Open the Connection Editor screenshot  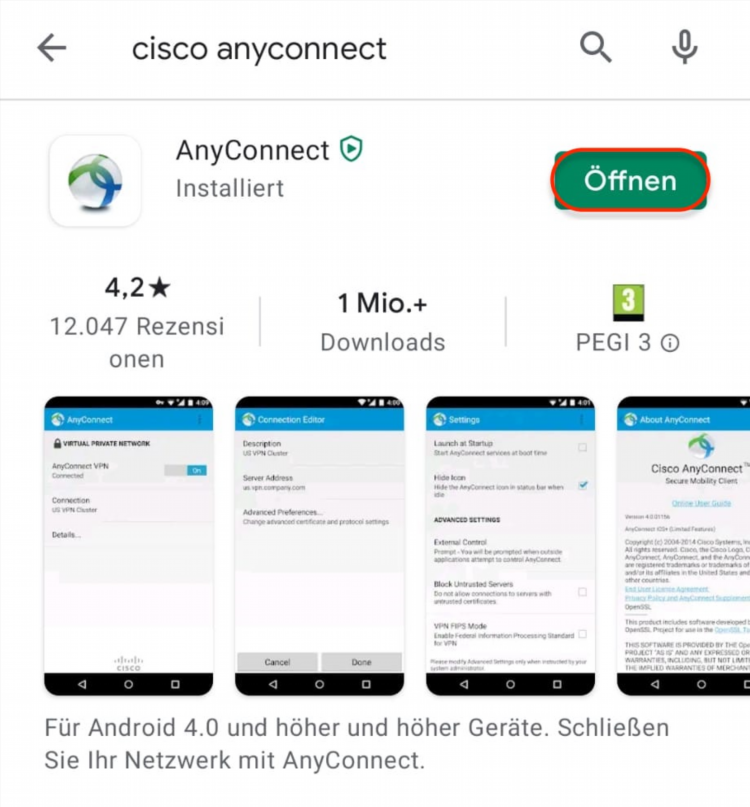[319, 545]
